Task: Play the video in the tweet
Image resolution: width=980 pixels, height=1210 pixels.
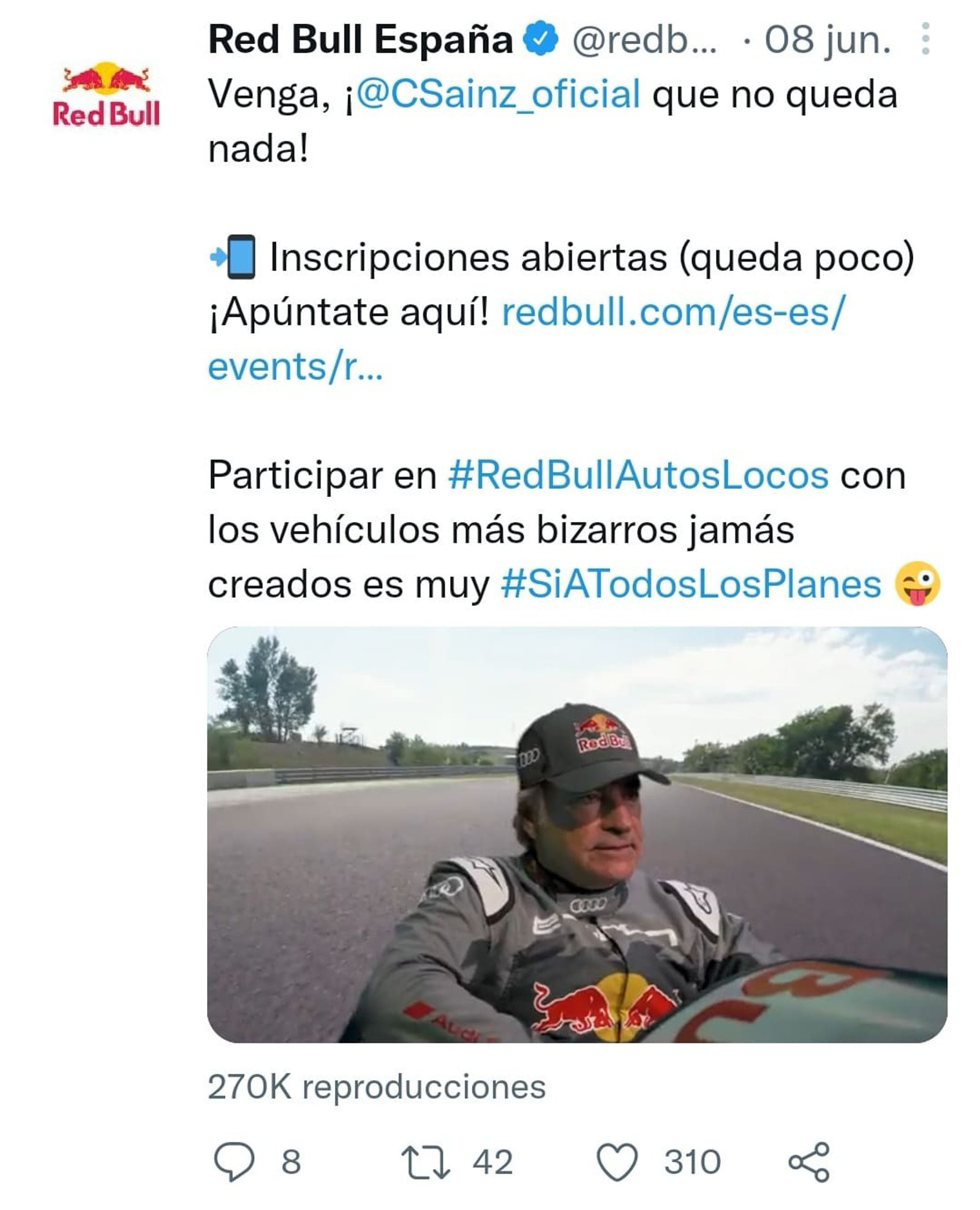Action: pos(576,834)
